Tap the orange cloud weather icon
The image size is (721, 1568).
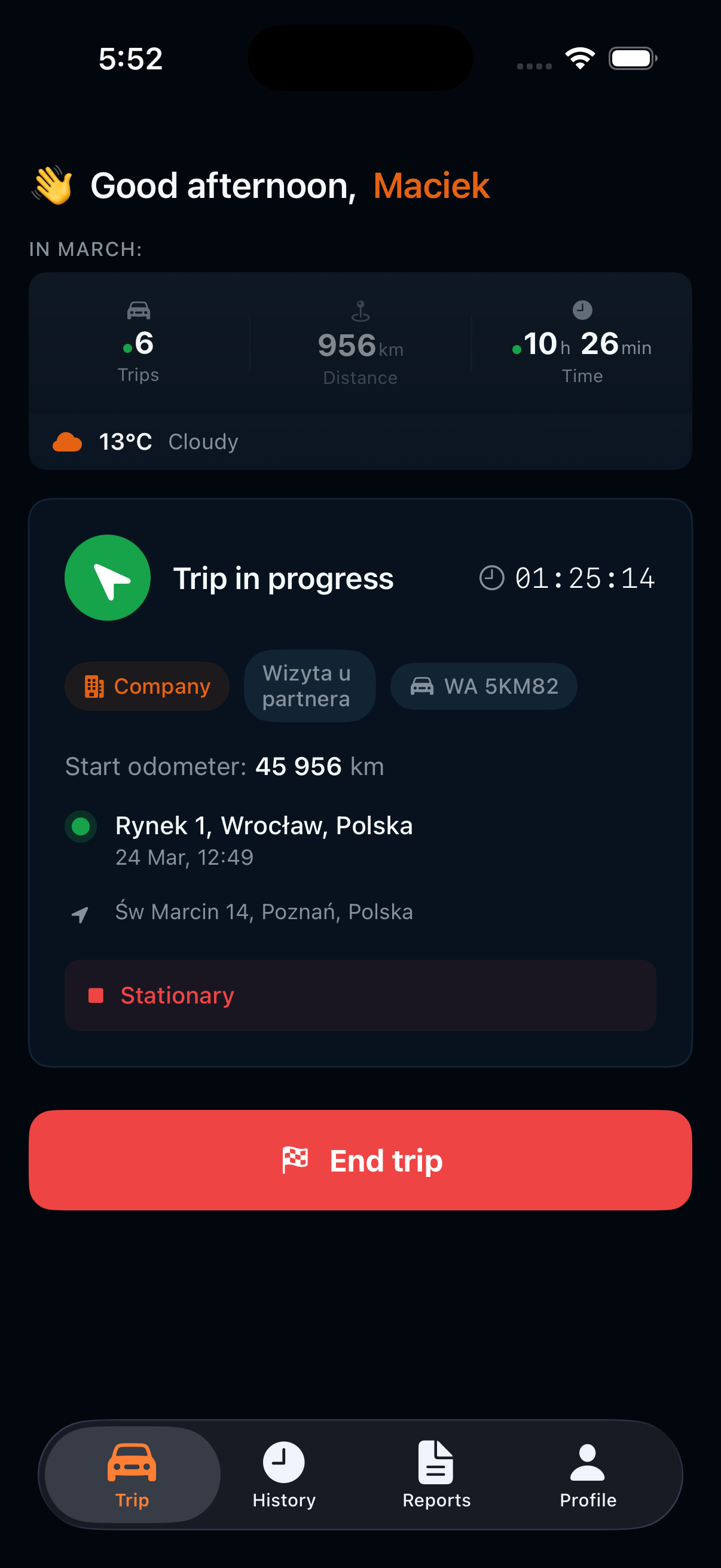point(68,441)
